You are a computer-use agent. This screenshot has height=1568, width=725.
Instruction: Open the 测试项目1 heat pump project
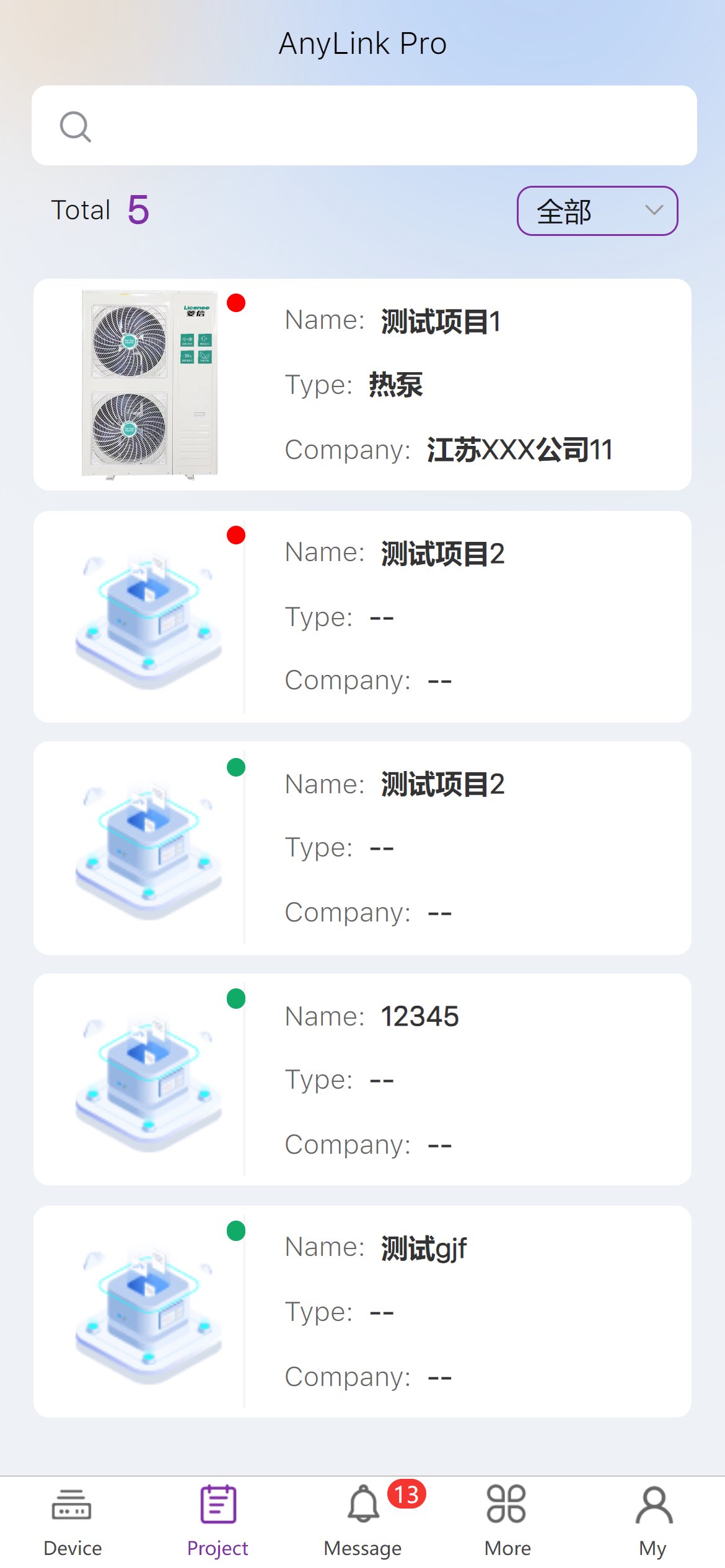[x=362, y=385]
